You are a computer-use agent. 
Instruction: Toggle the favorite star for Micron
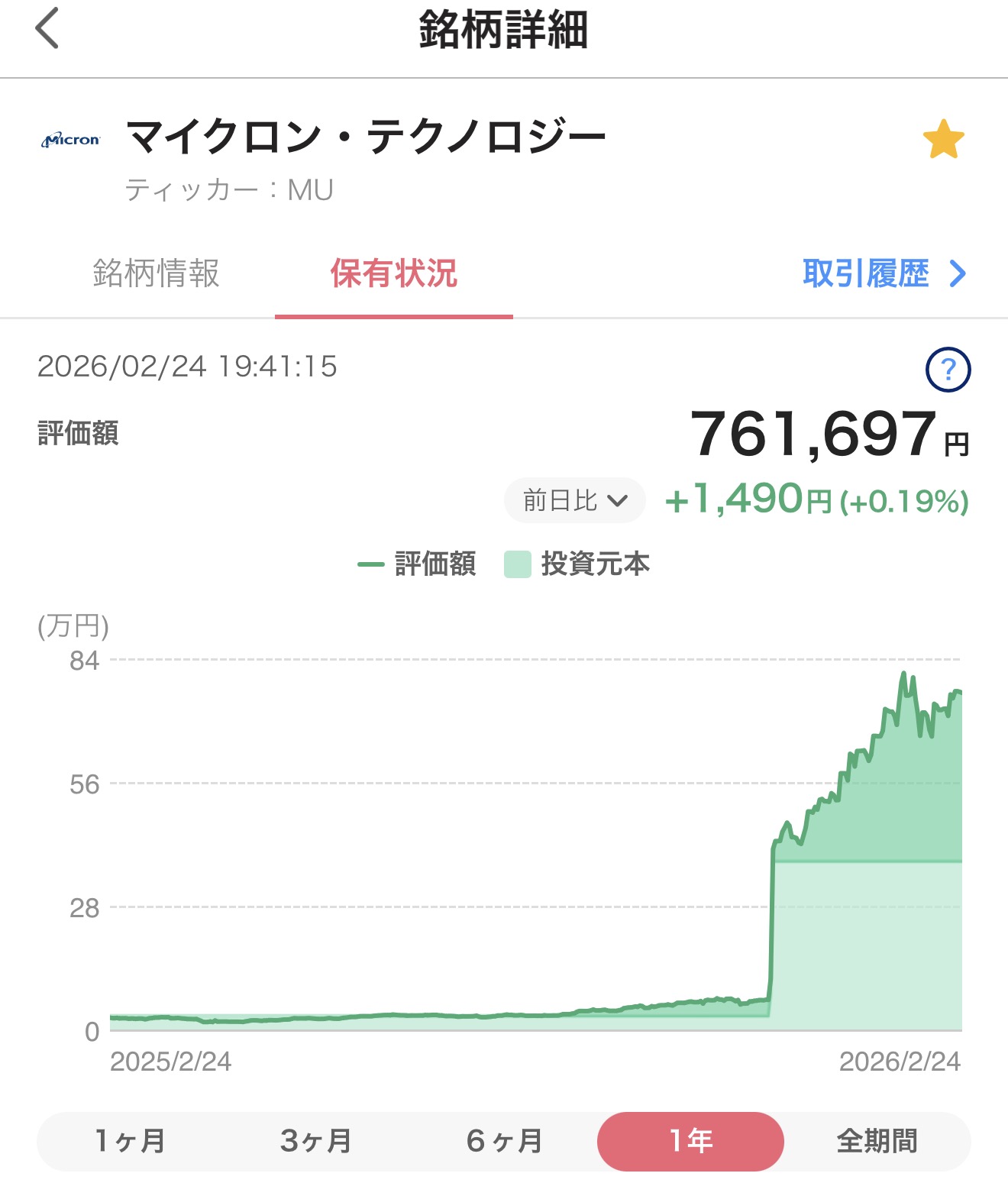[x=943, y=140]
